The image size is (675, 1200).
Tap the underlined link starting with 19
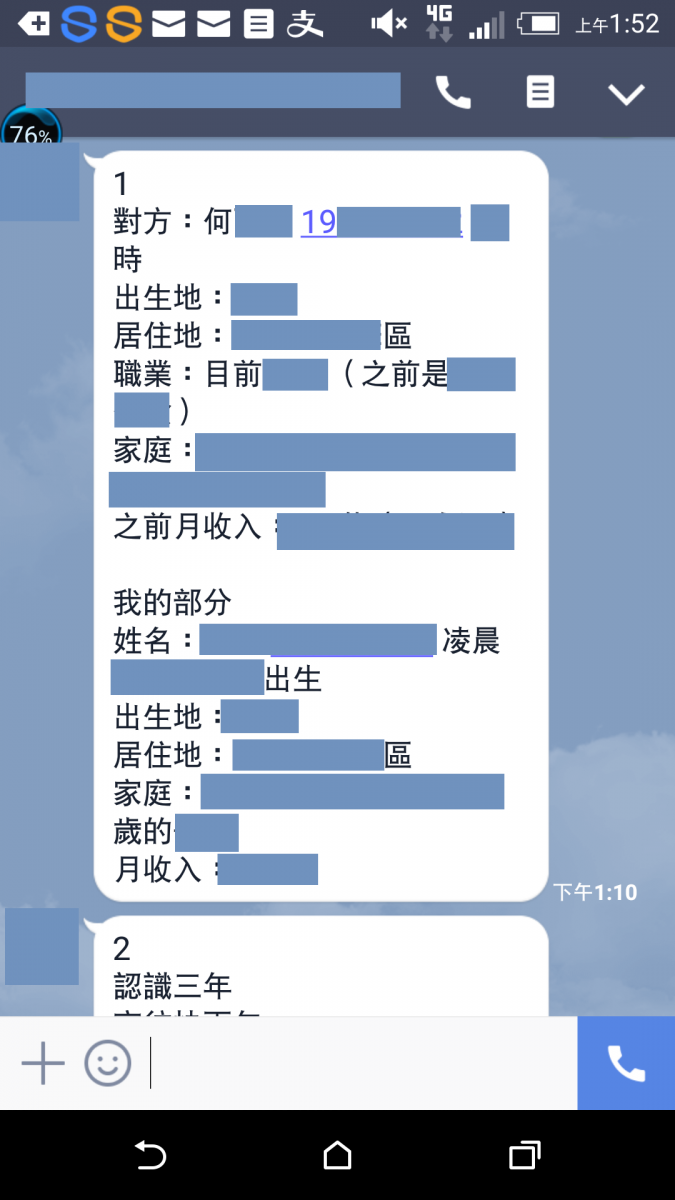(381, 221)
